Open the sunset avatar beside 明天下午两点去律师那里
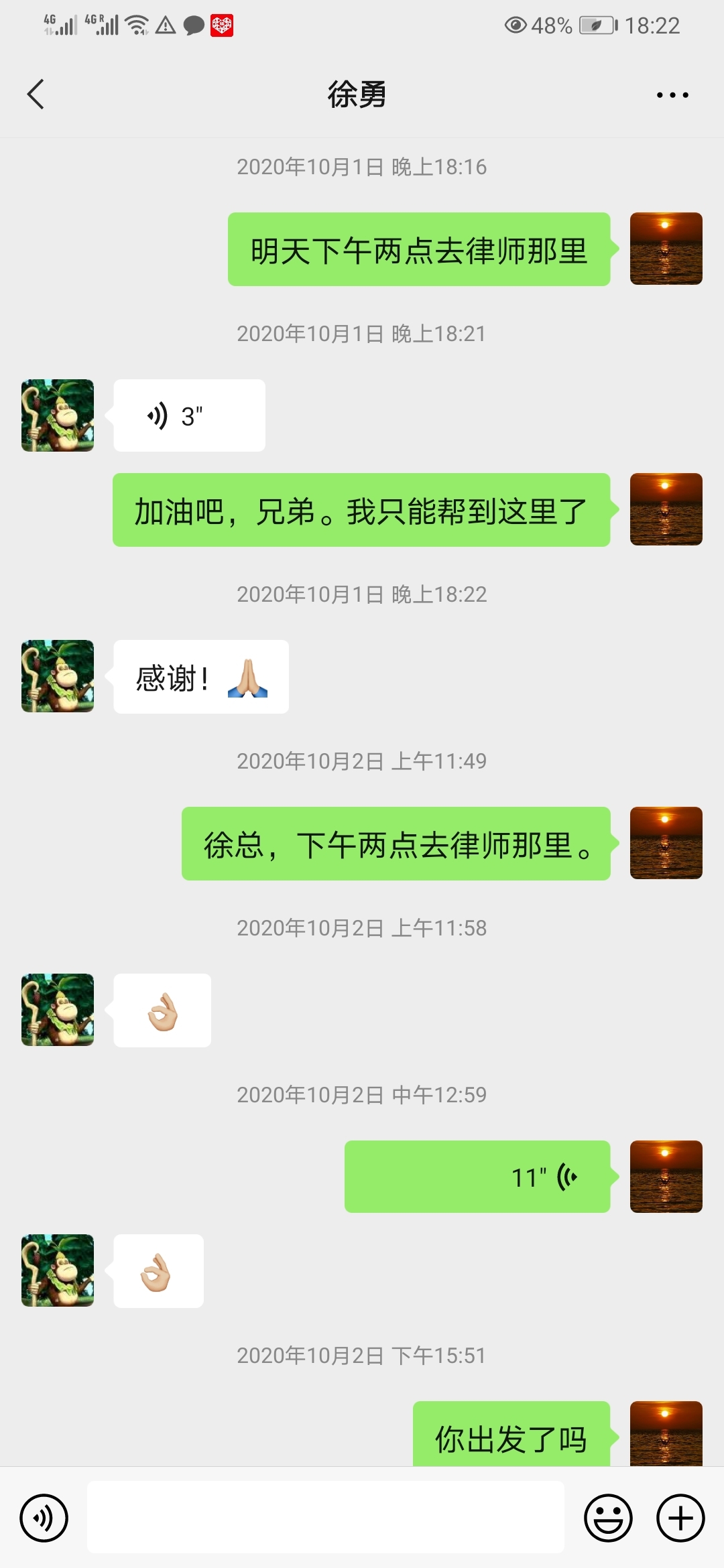Screen dimensions: 724x1568 coord(666,249)
